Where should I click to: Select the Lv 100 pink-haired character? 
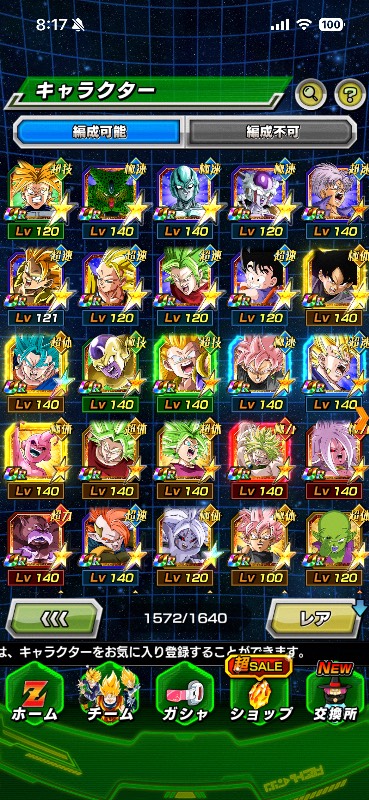coord(261,547)
